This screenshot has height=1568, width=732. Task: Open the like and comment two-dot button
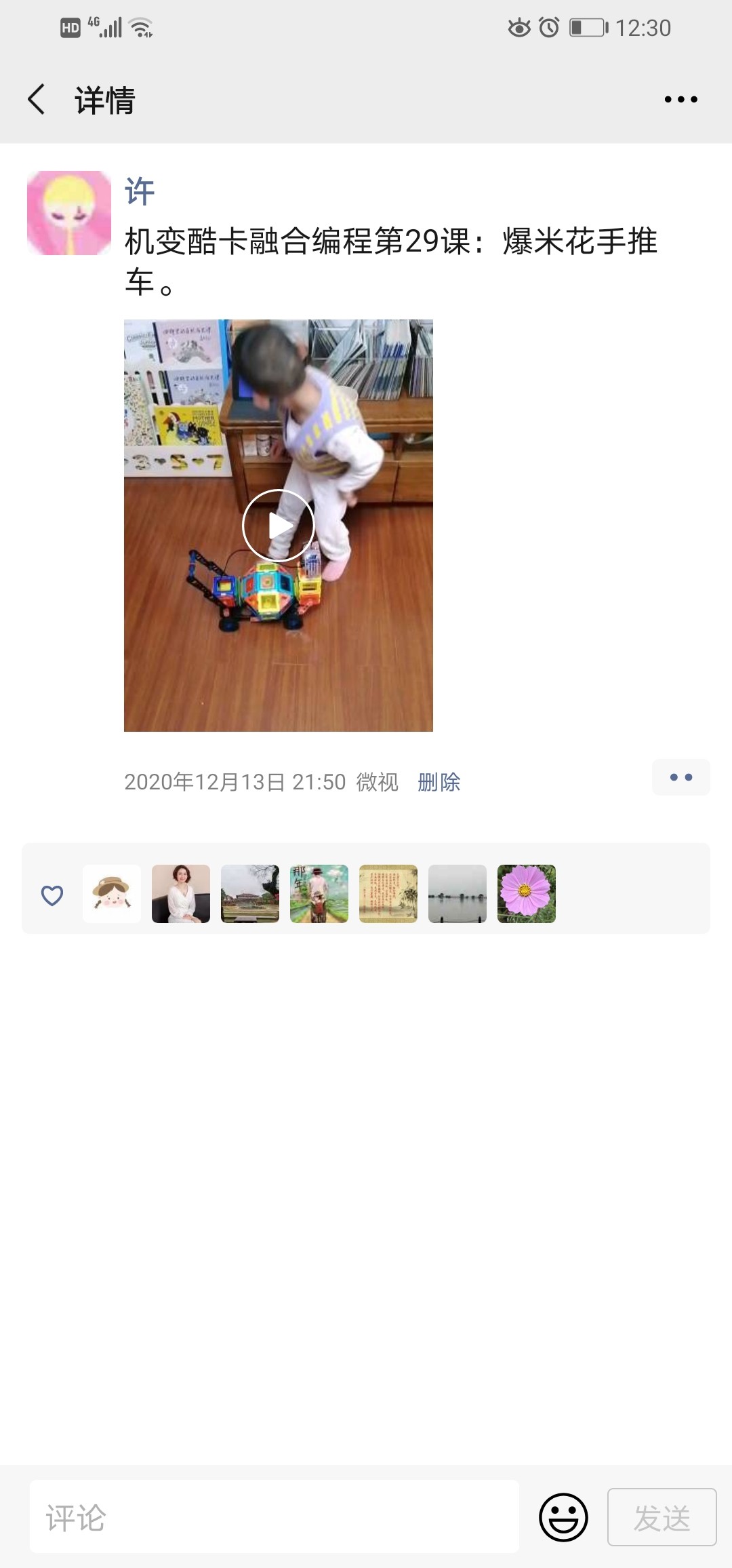[x=680, y=777]
